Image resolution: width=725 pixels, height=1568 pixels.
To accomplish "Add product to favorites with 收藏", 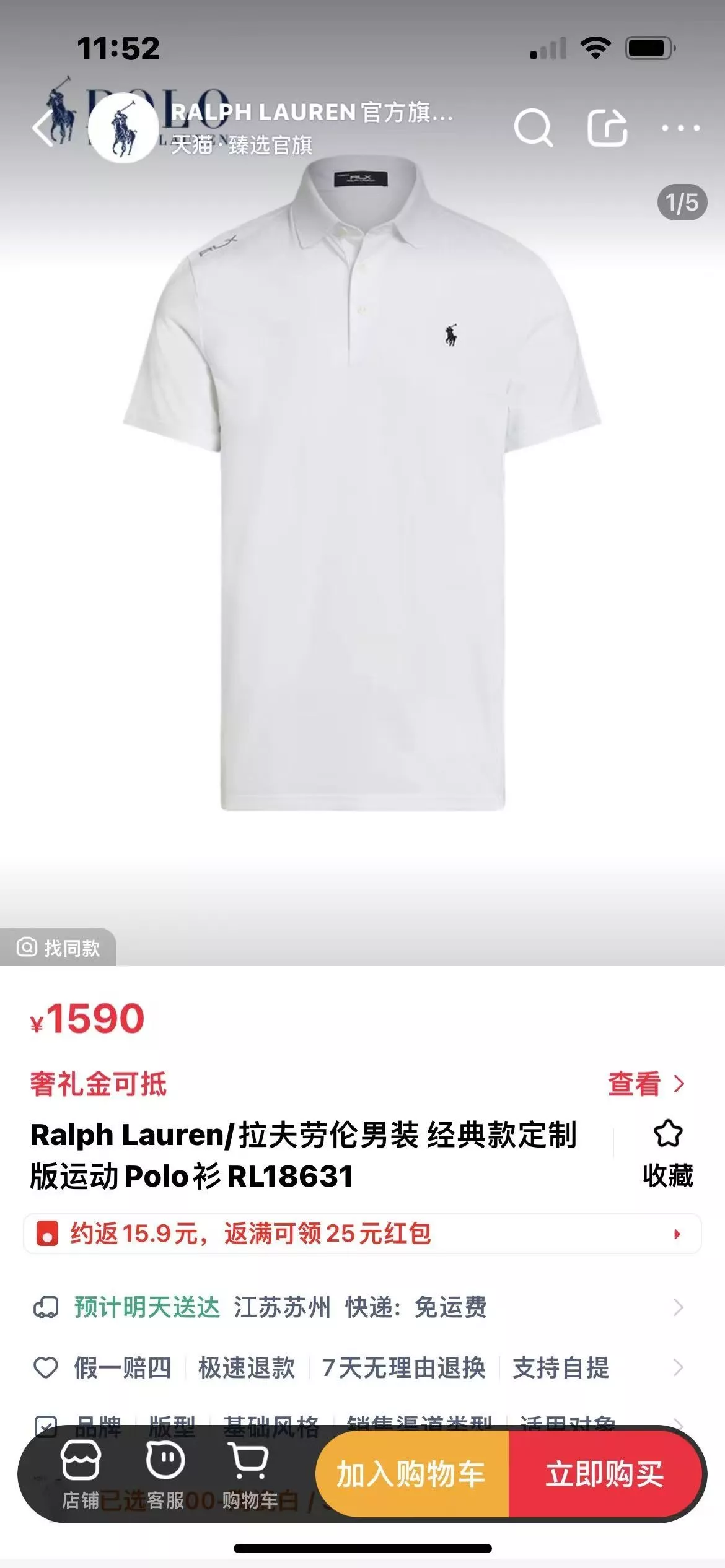I will (x=668, y=1155).
